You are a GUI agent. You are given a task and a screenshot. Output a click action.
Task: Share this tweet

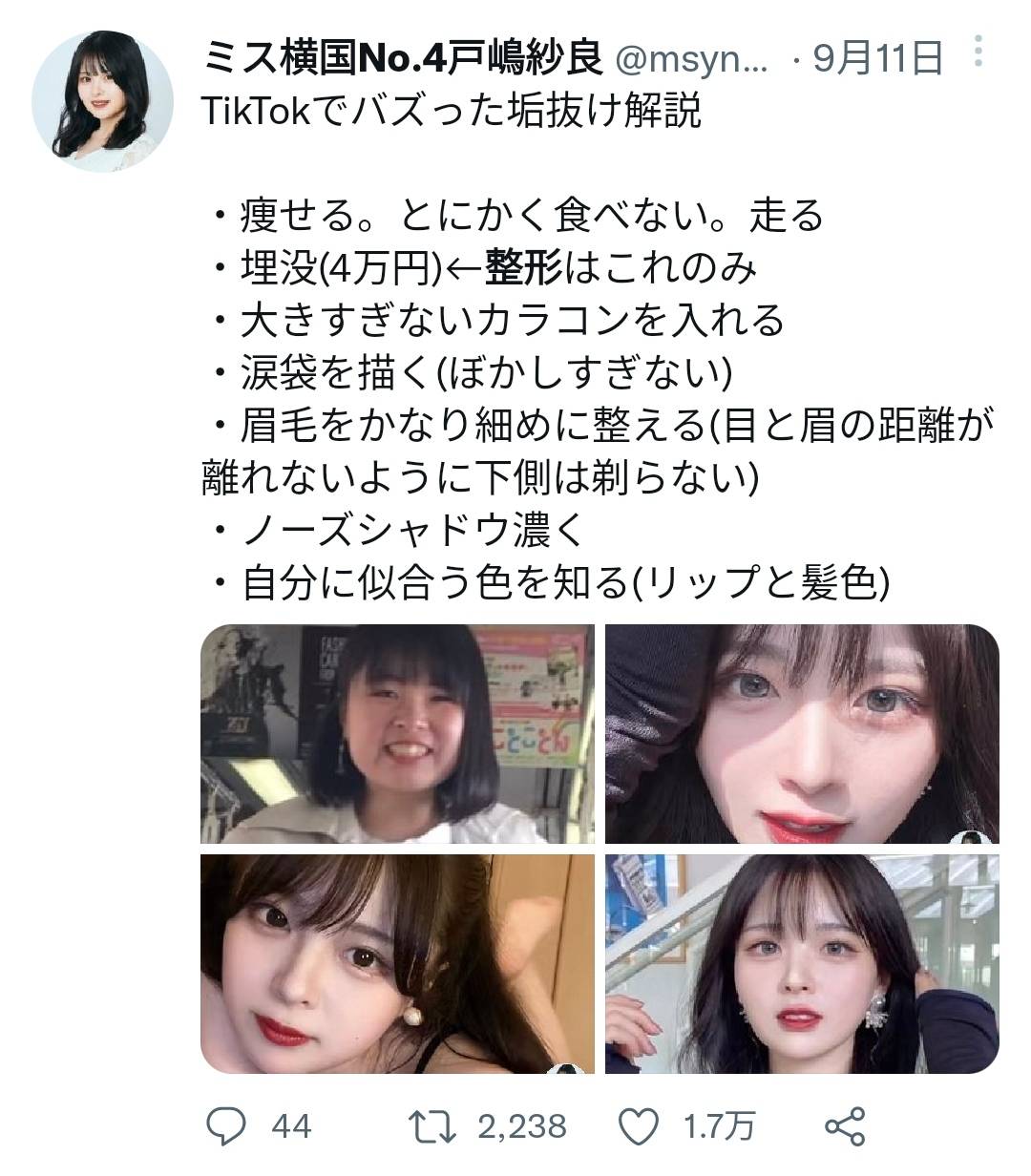(x=845, y=1126)
